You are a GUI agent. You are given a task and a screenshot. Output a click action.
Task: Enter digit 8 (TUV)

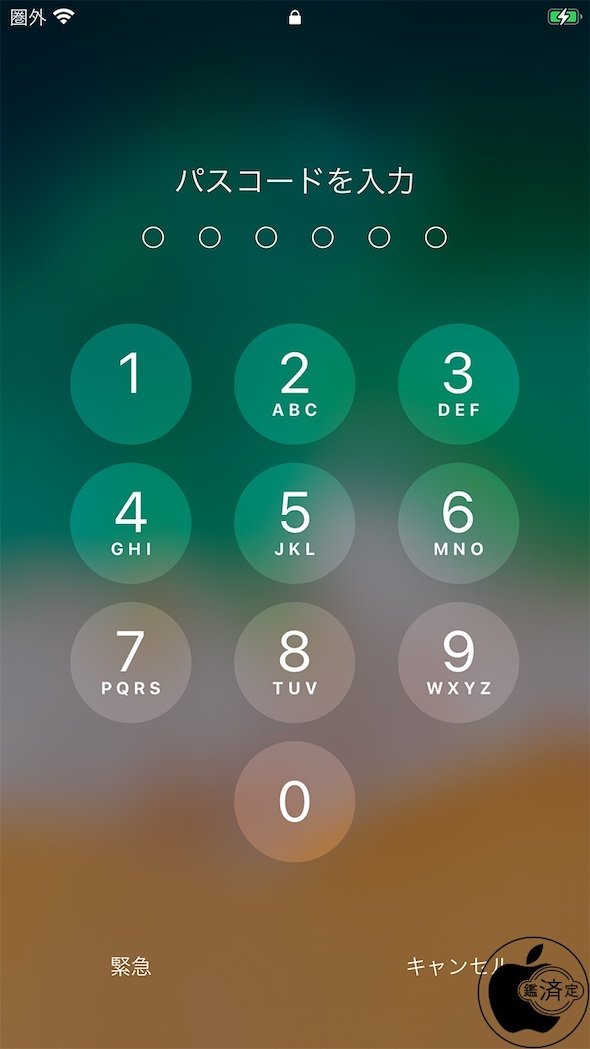tap(294, 662)
